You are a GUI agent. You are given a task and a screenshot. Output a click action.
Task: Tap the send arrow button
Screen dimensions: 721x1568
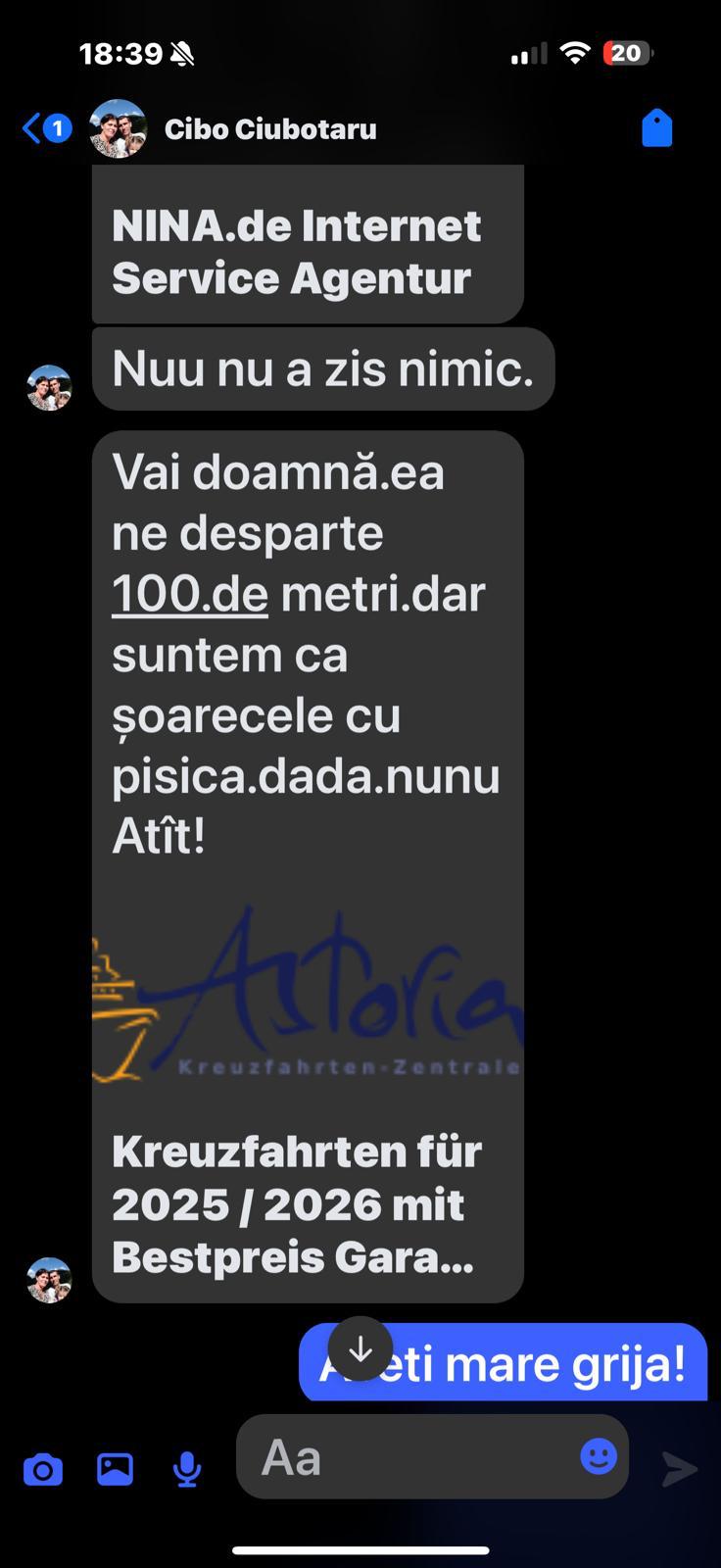click(x=679, y=1468)
